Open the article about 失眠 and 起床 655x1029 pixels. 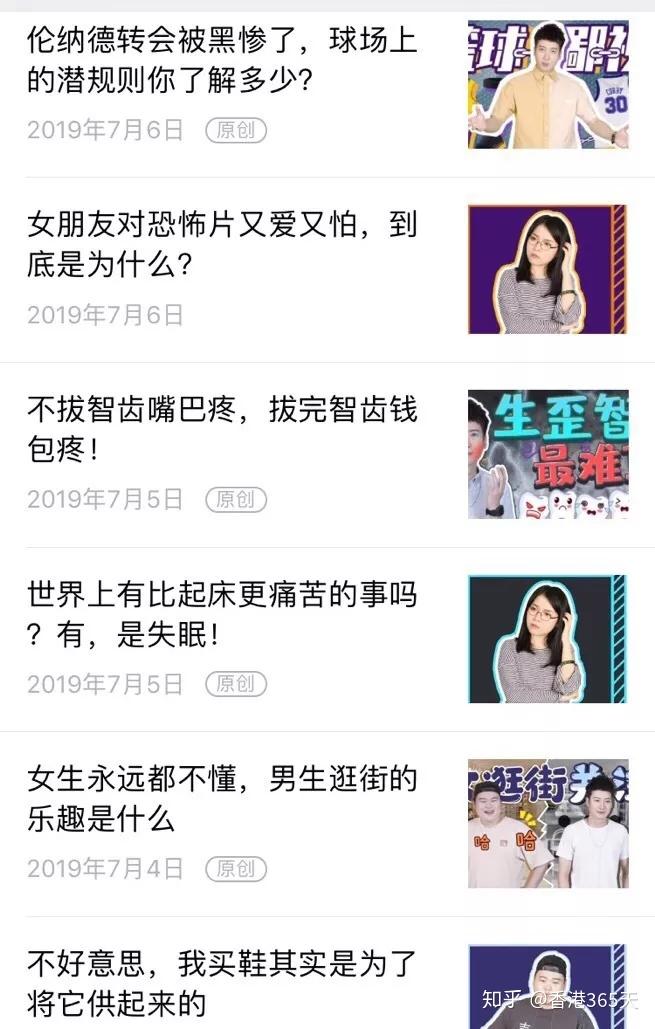click(222, 615)
